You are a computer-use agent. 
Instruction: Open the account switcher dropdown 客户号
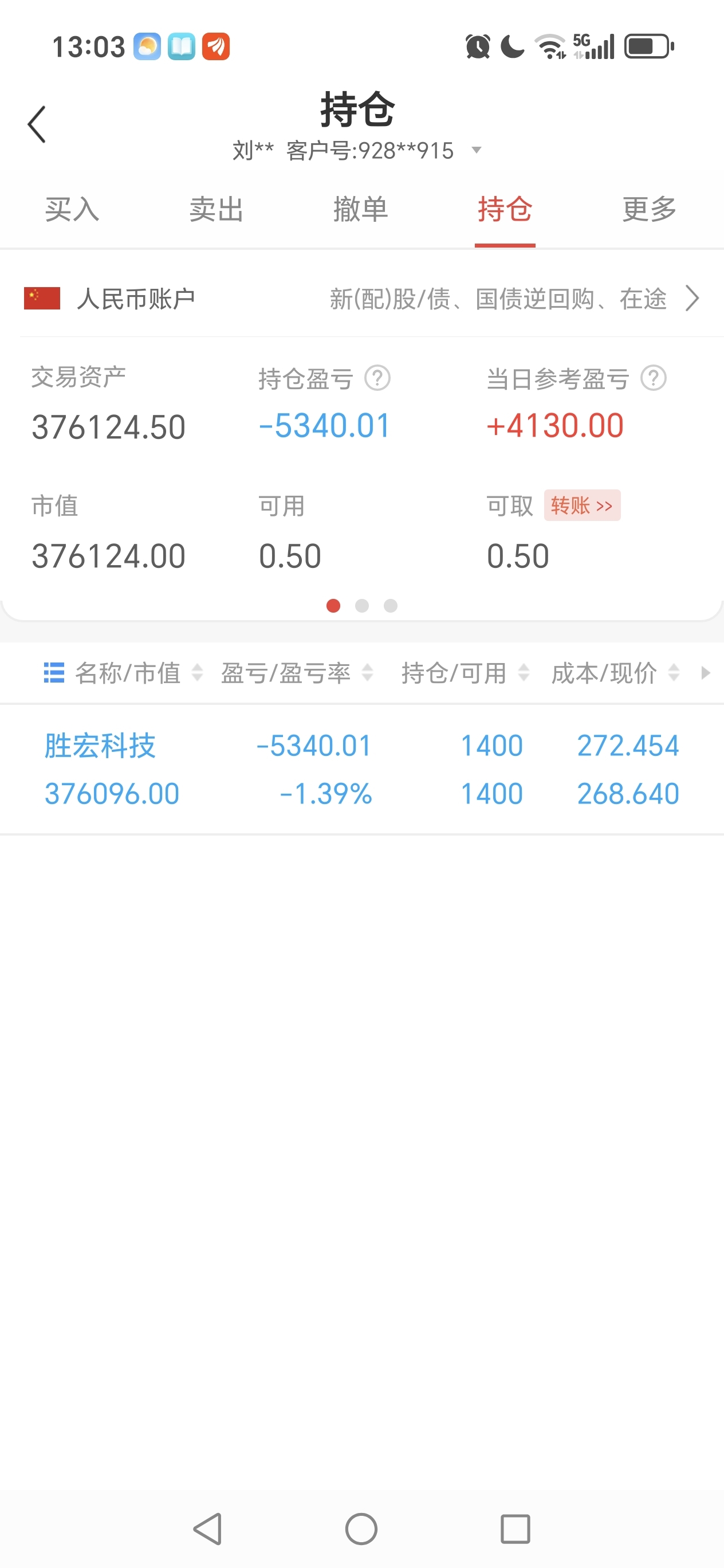tap(357, 150)
